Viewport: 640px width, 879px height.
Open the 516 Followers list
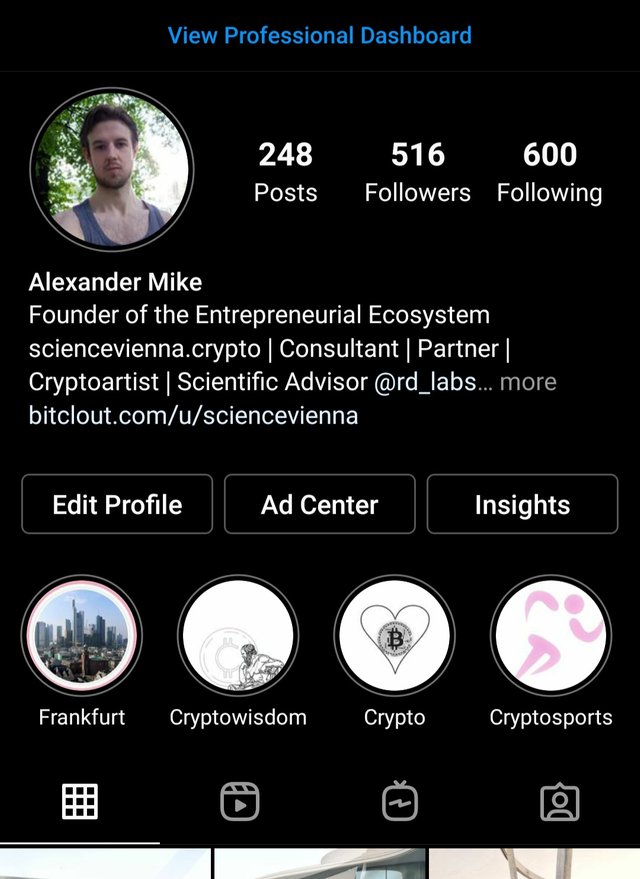[x=417, y=171]
